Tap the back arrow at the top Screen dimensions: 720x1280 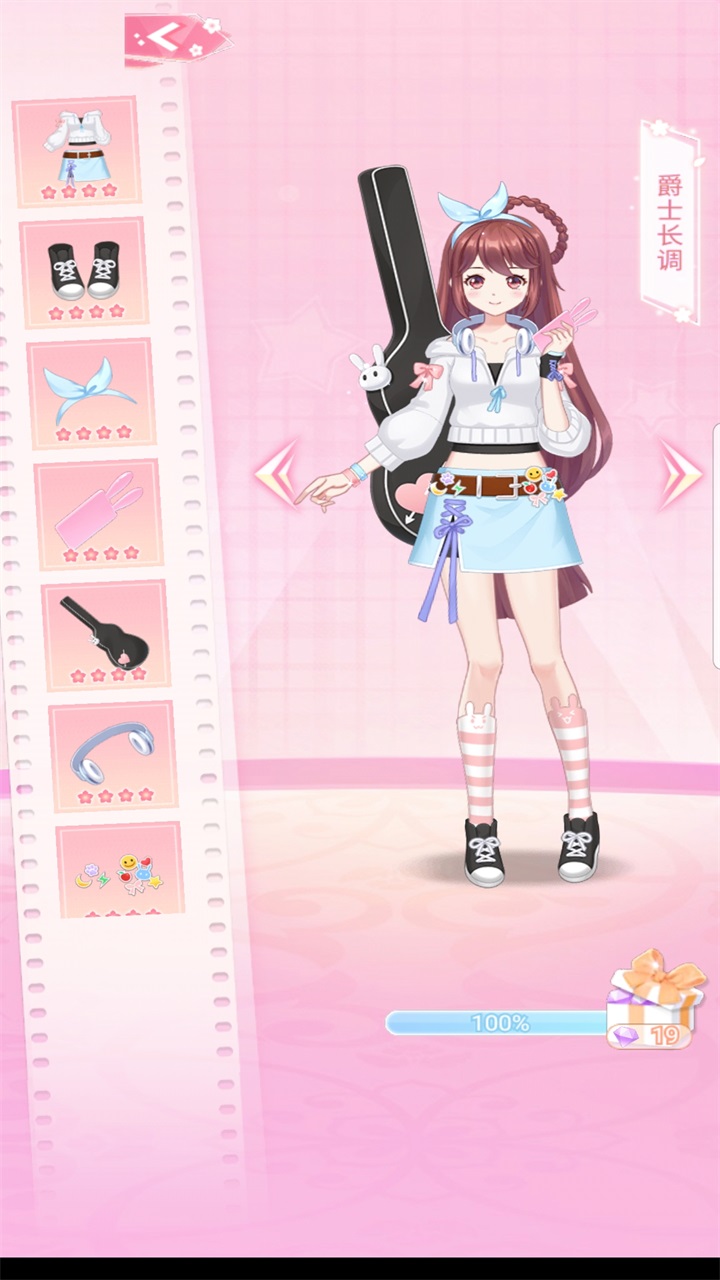(166, 40)
